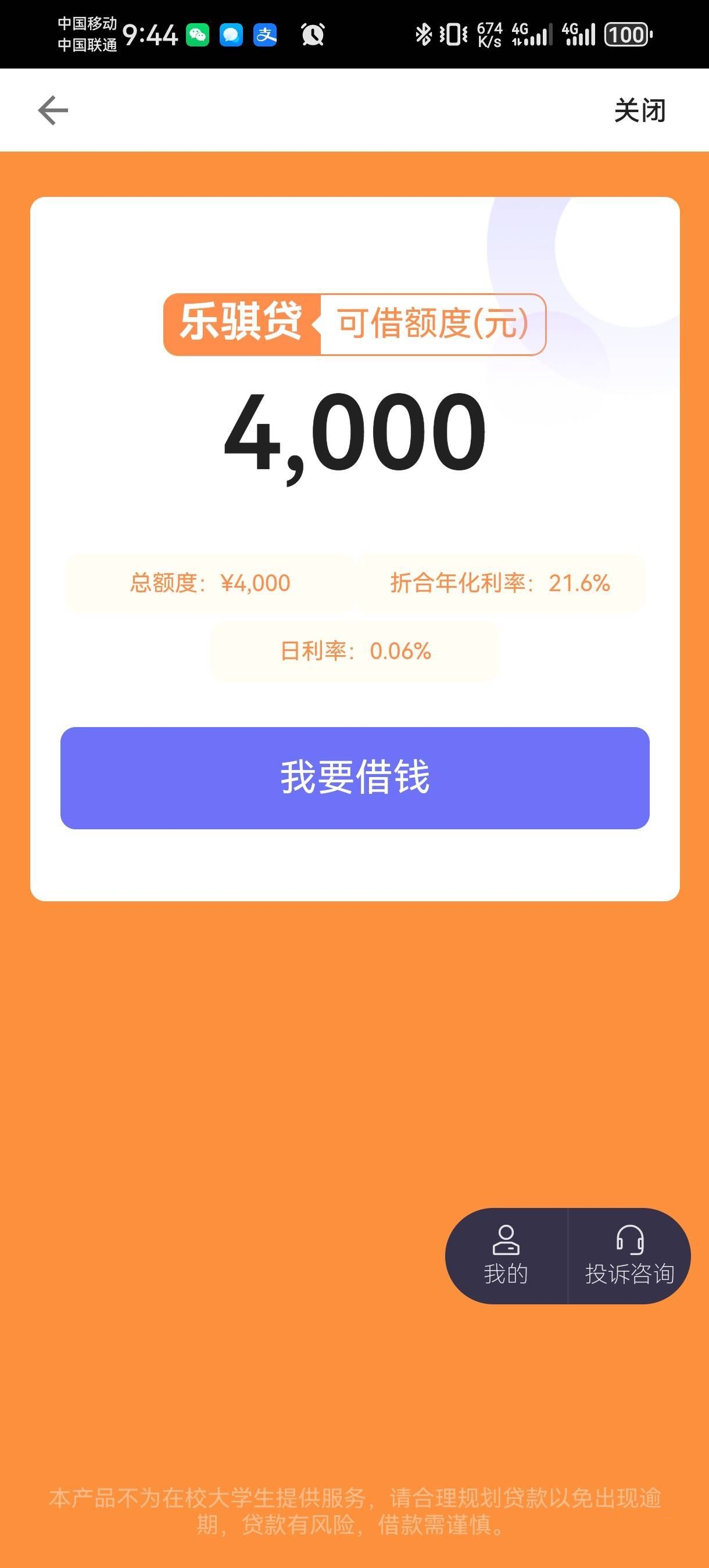
Task: Go back with the top-left arrow
Action: 53,110
